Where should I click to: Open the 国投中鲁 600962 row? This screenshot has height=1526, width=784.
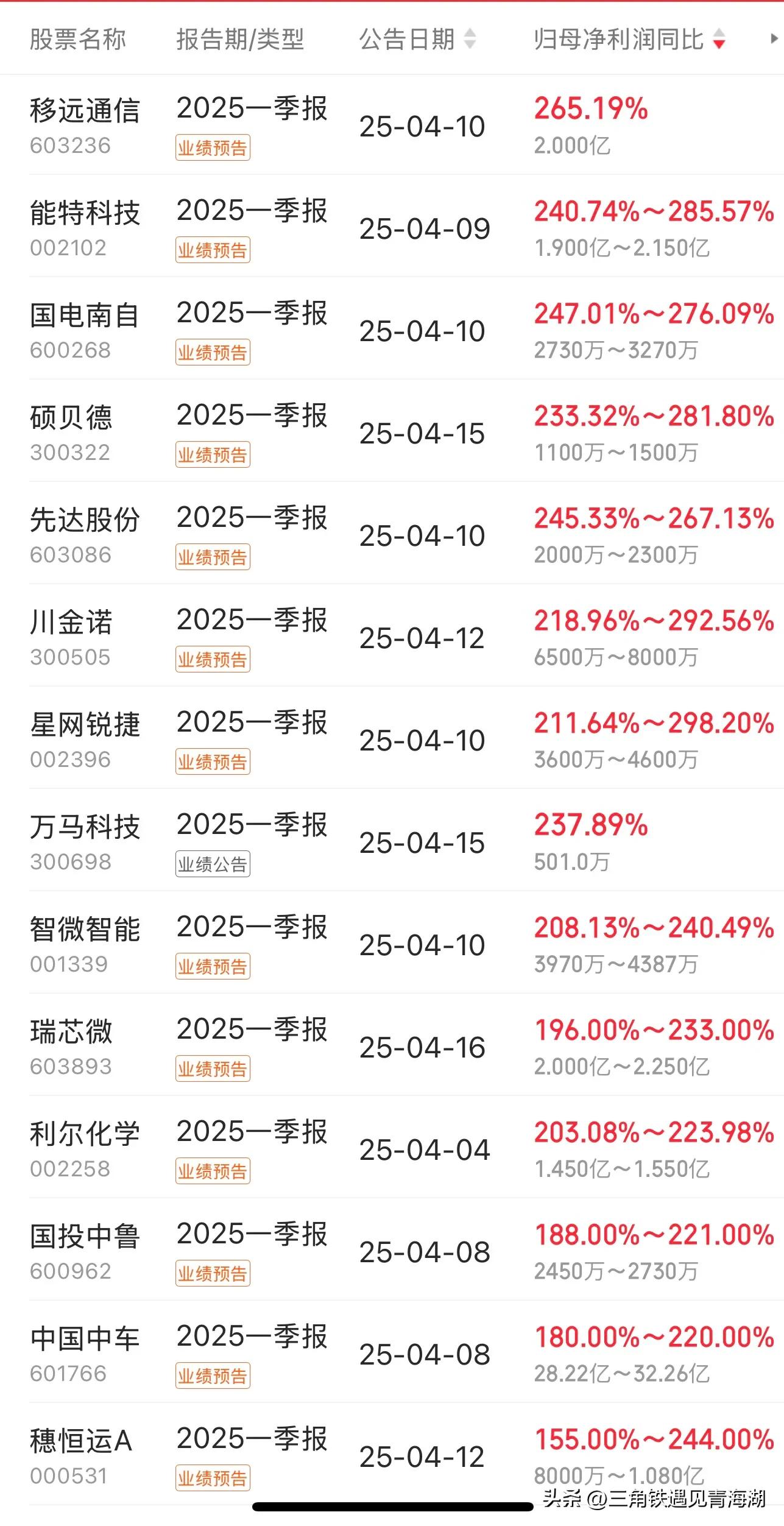tap(392, 1250)
